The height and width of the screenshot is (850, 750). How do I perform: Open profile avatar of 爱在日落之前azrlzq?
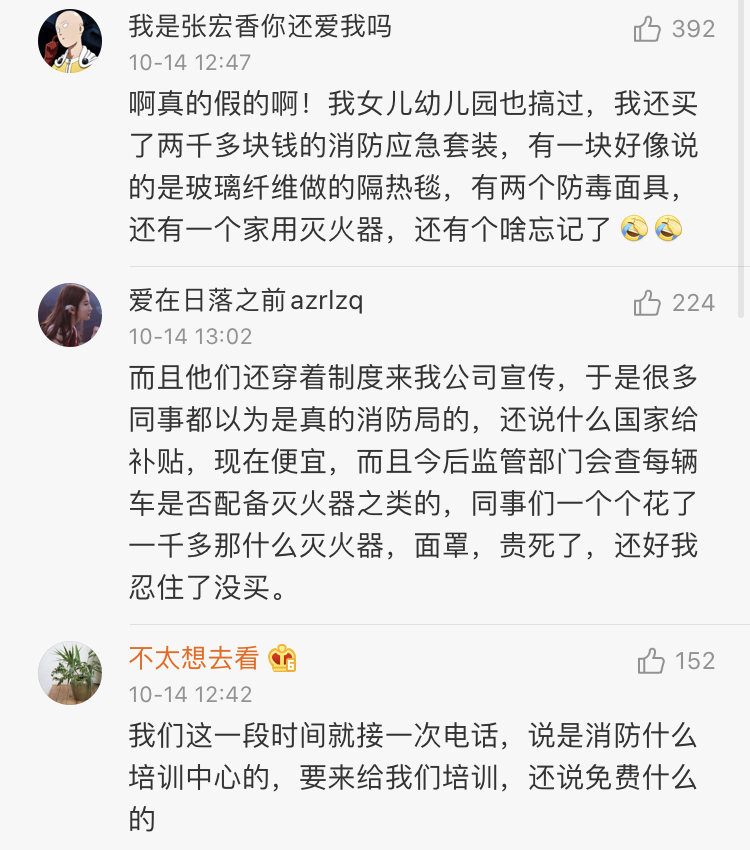[70, 315]
